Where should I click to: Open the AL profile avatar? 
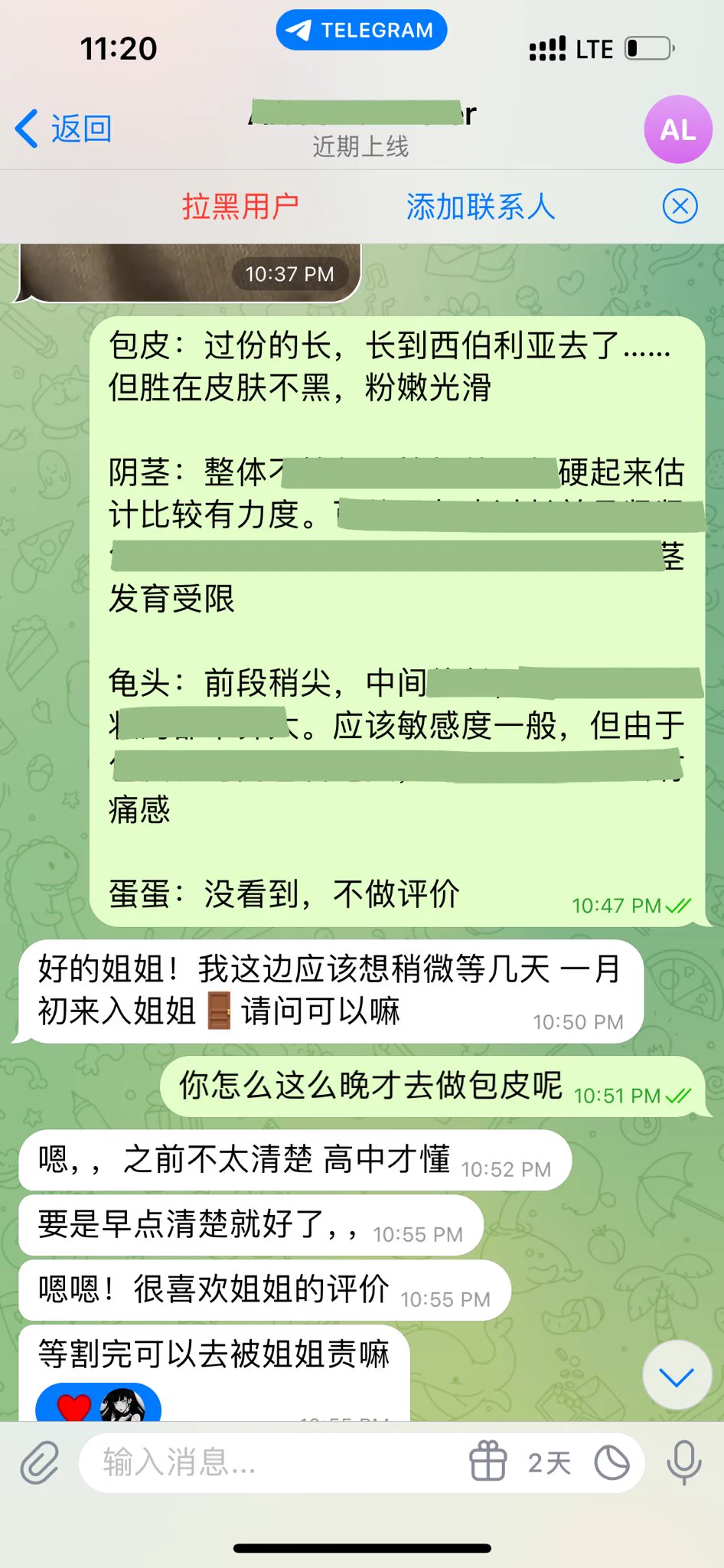click(677, 129)
